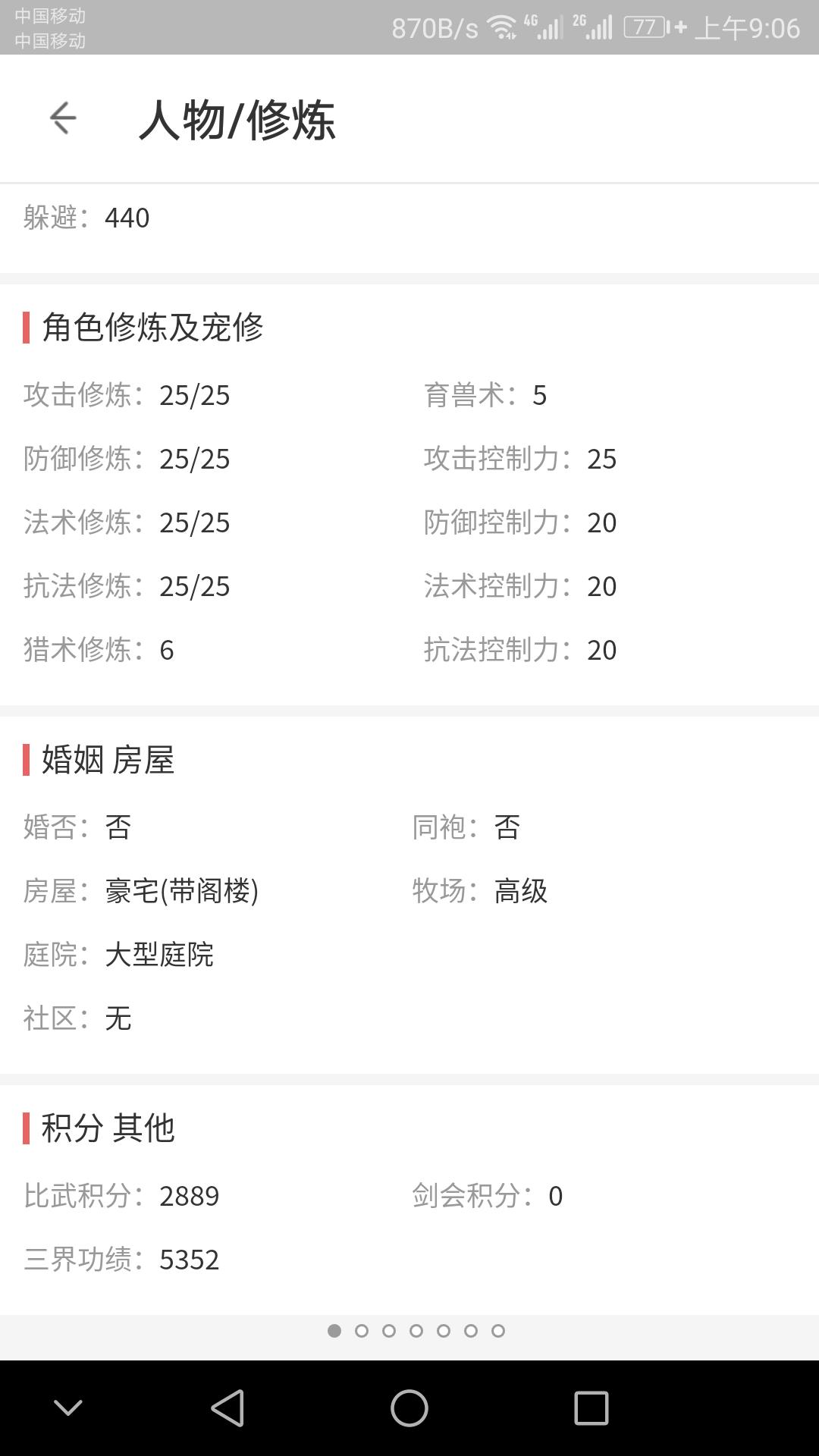This screenshot has height=1456, width=819.
Task: Hide the navigation bar with the chevron
Action: [x=68, y=1407]
